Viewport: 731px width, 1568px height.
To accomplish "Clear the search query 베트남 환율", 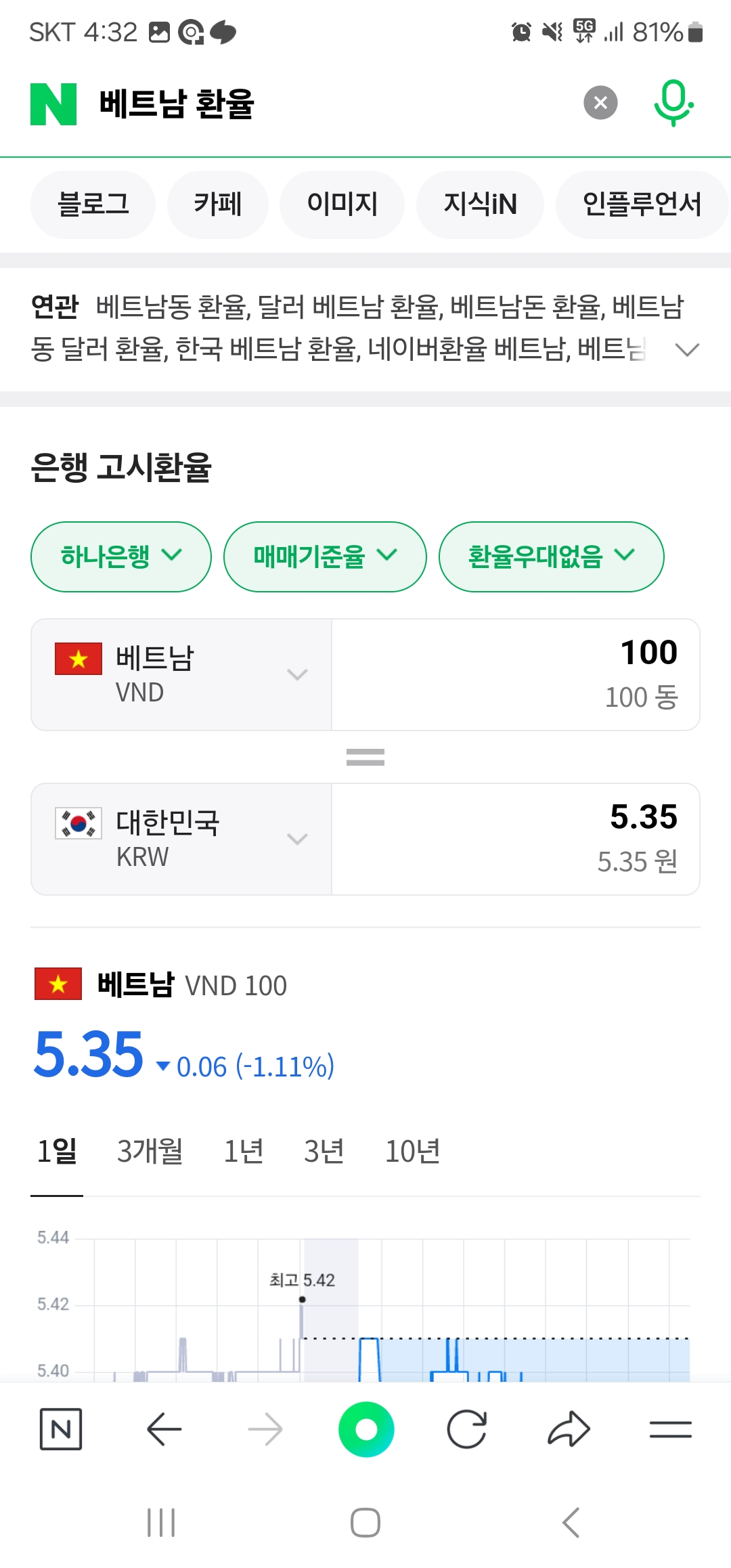I will pyautogui.click(x=600, y=103).
